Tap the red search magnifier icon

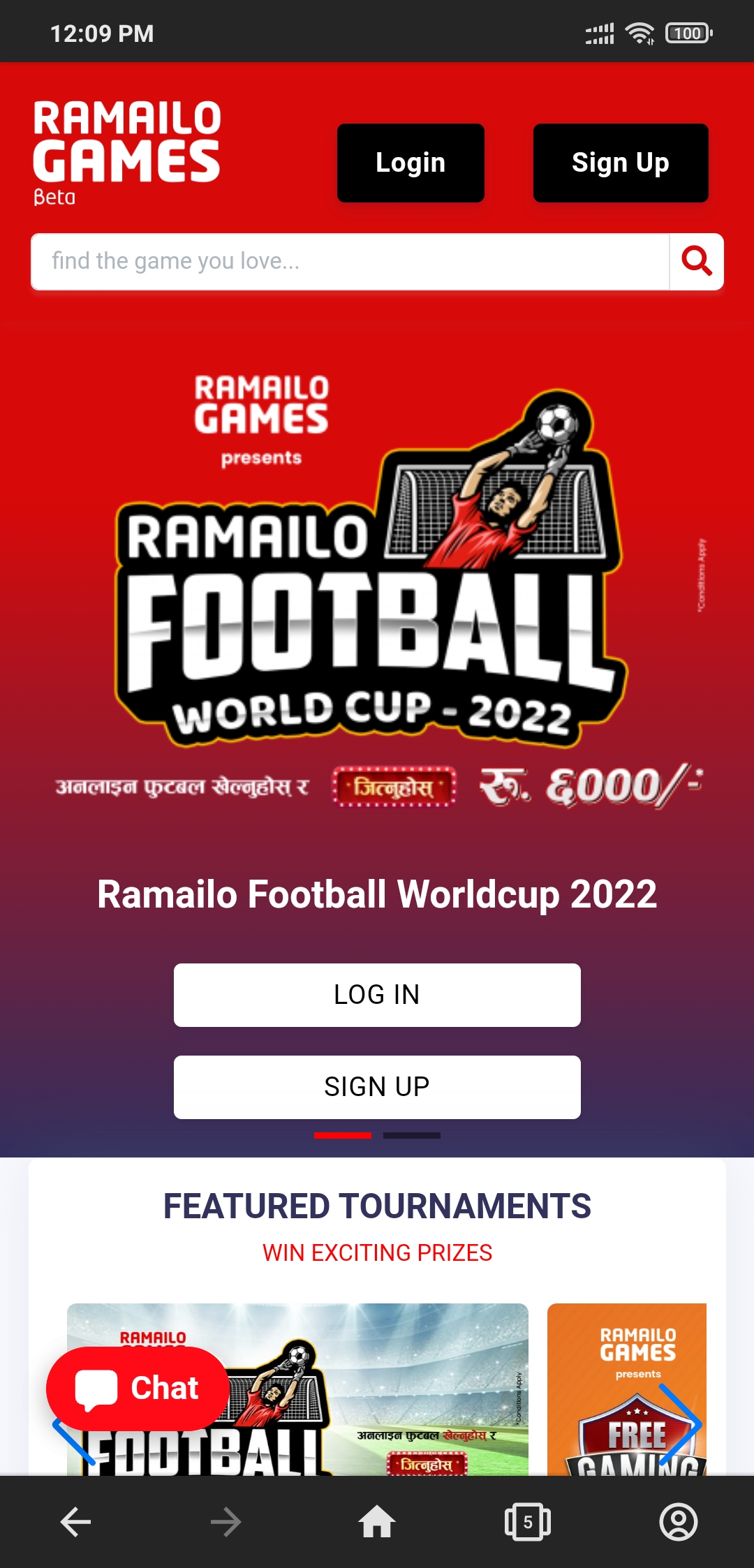[x=696, y=262]
